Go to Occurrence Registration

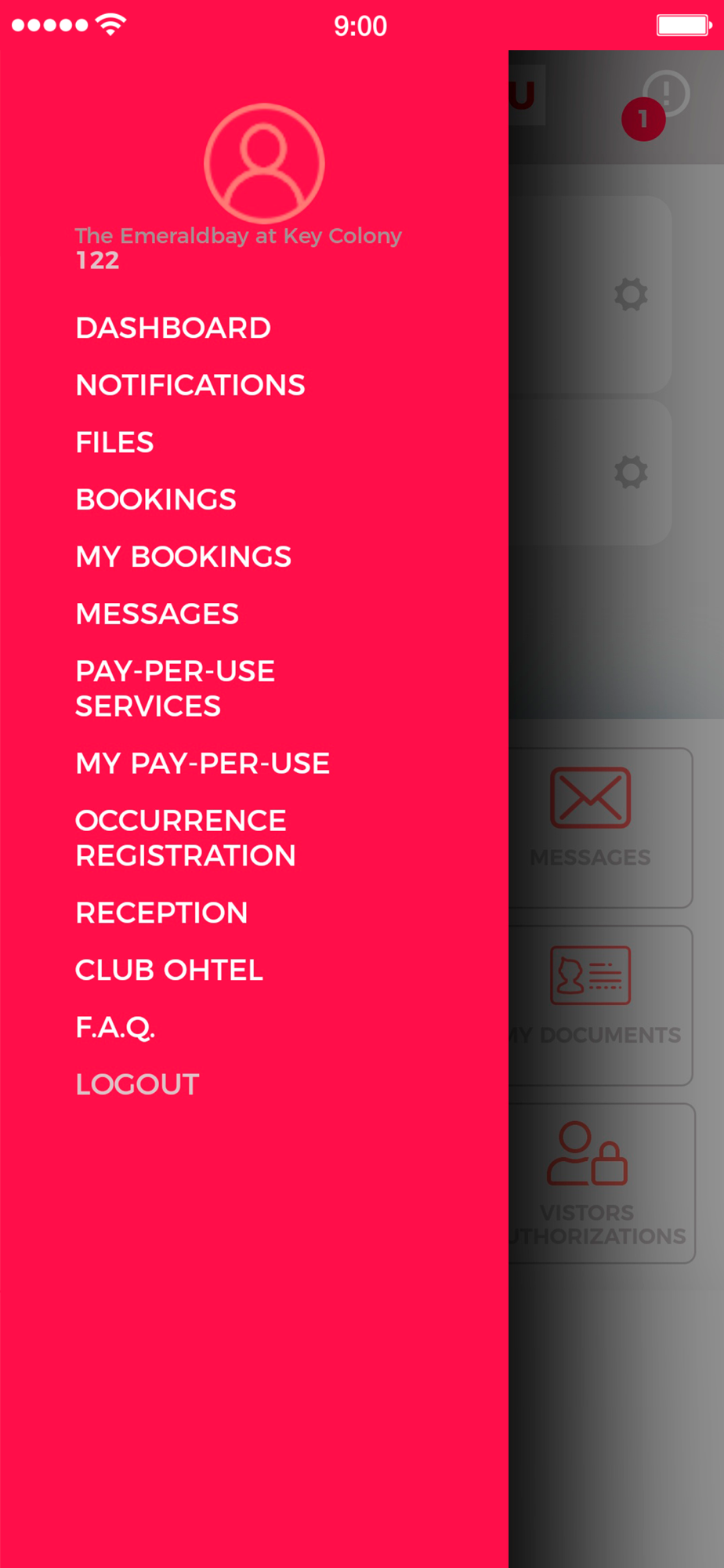186,838
